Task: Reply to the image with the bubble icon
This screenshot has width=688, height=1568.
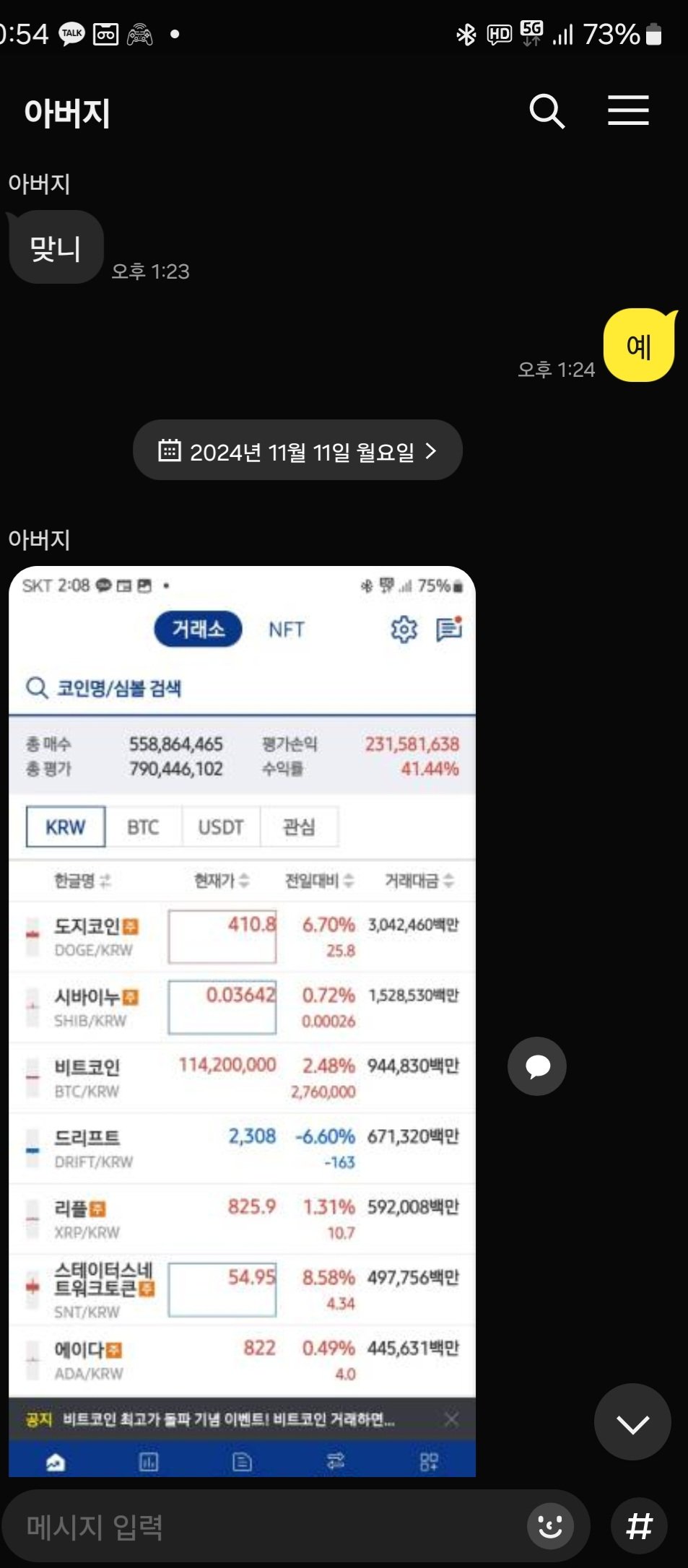Action: click(536, 1066)
